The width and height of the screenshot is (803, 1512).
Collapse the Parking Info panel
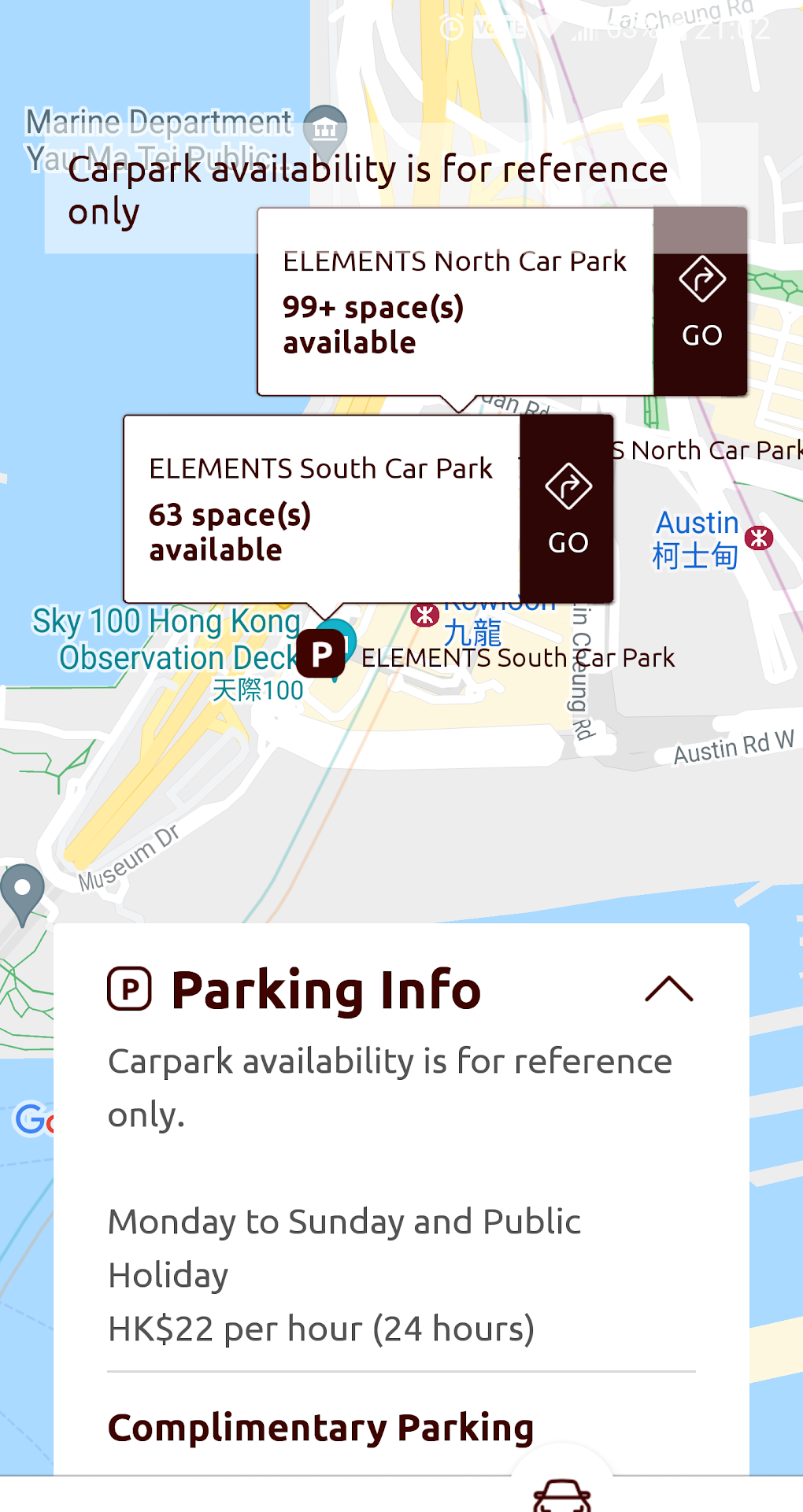[x=668, y=989]
